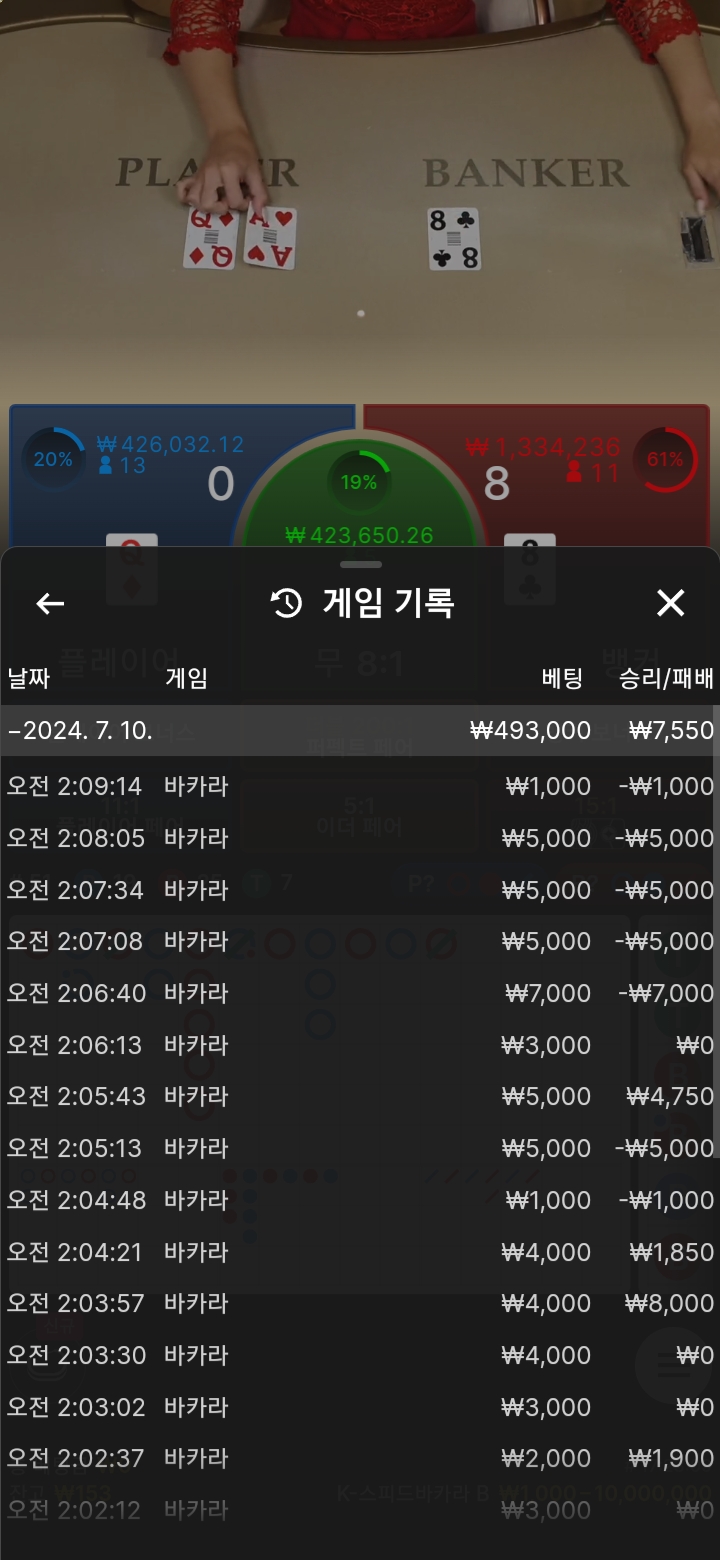Go back from the game history panel
Viewport: 720px width, 1560px height.
tap(50, 603)
